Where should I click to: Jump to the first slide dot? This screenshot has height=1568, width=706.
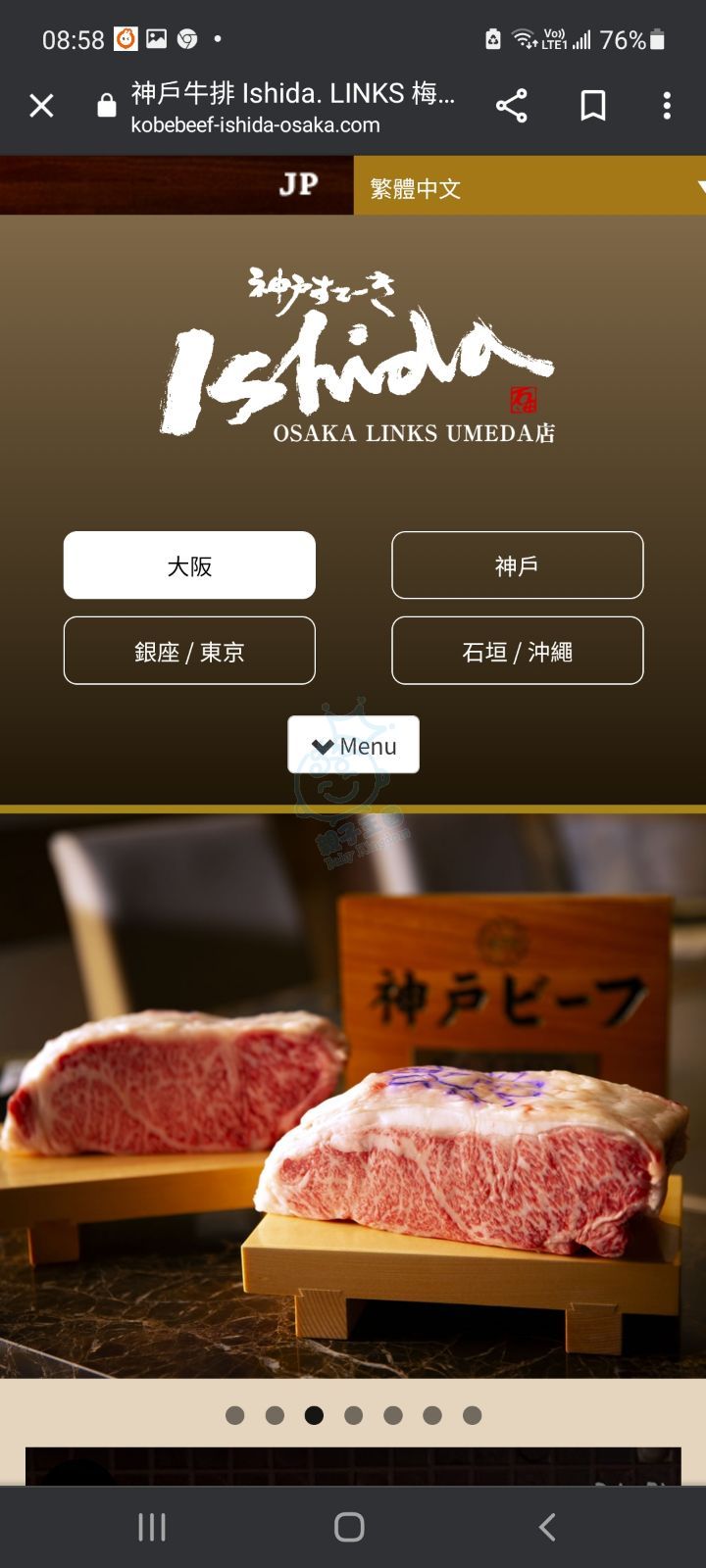tap(235, 1415)
